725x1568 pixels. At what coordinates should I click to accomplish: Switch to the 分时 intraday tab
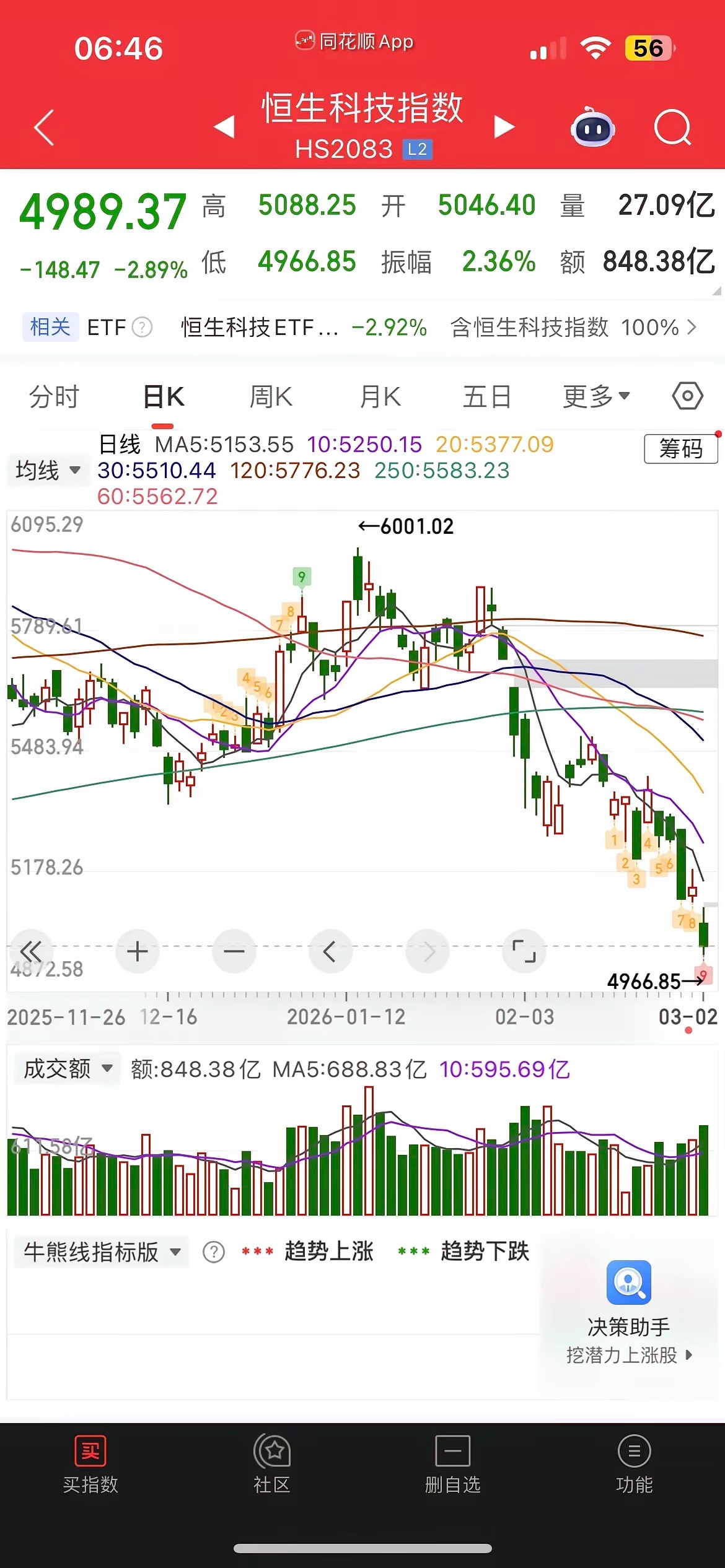[55, 395]
